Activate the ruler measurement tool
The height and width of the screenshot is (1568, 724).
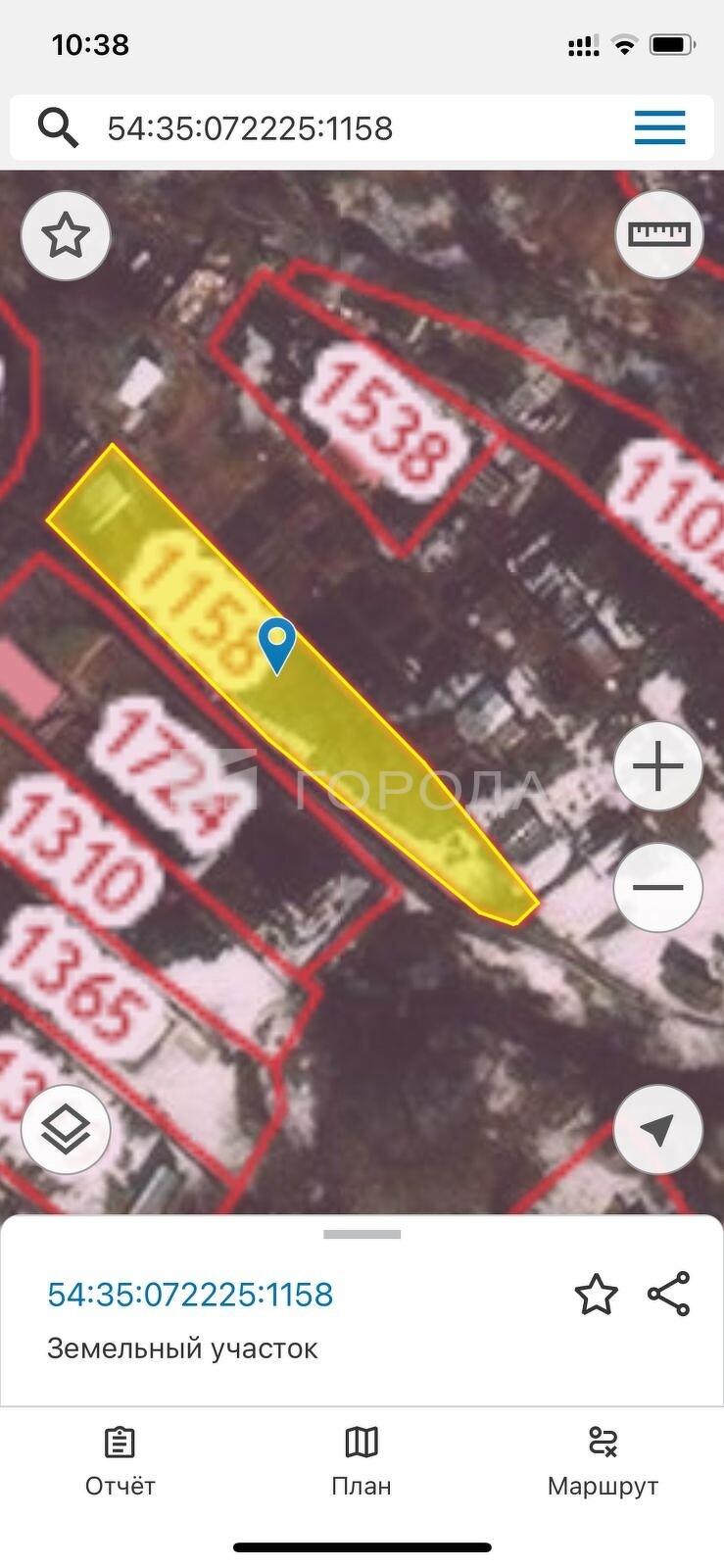point(658,234)
